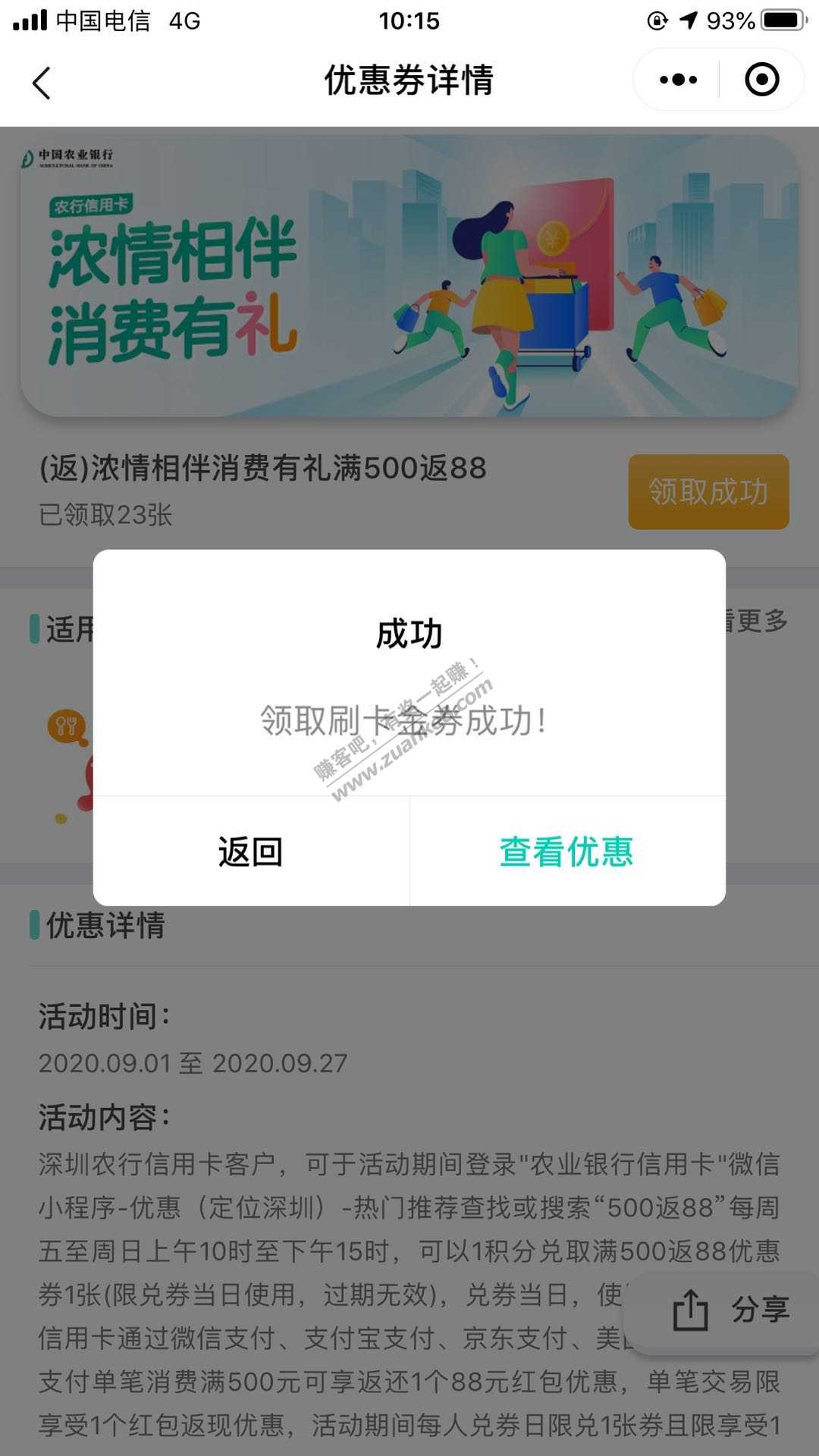Close the mini program with the circle icon
Viewport: 819px width, 1456px height.
(x=761, y=80)
